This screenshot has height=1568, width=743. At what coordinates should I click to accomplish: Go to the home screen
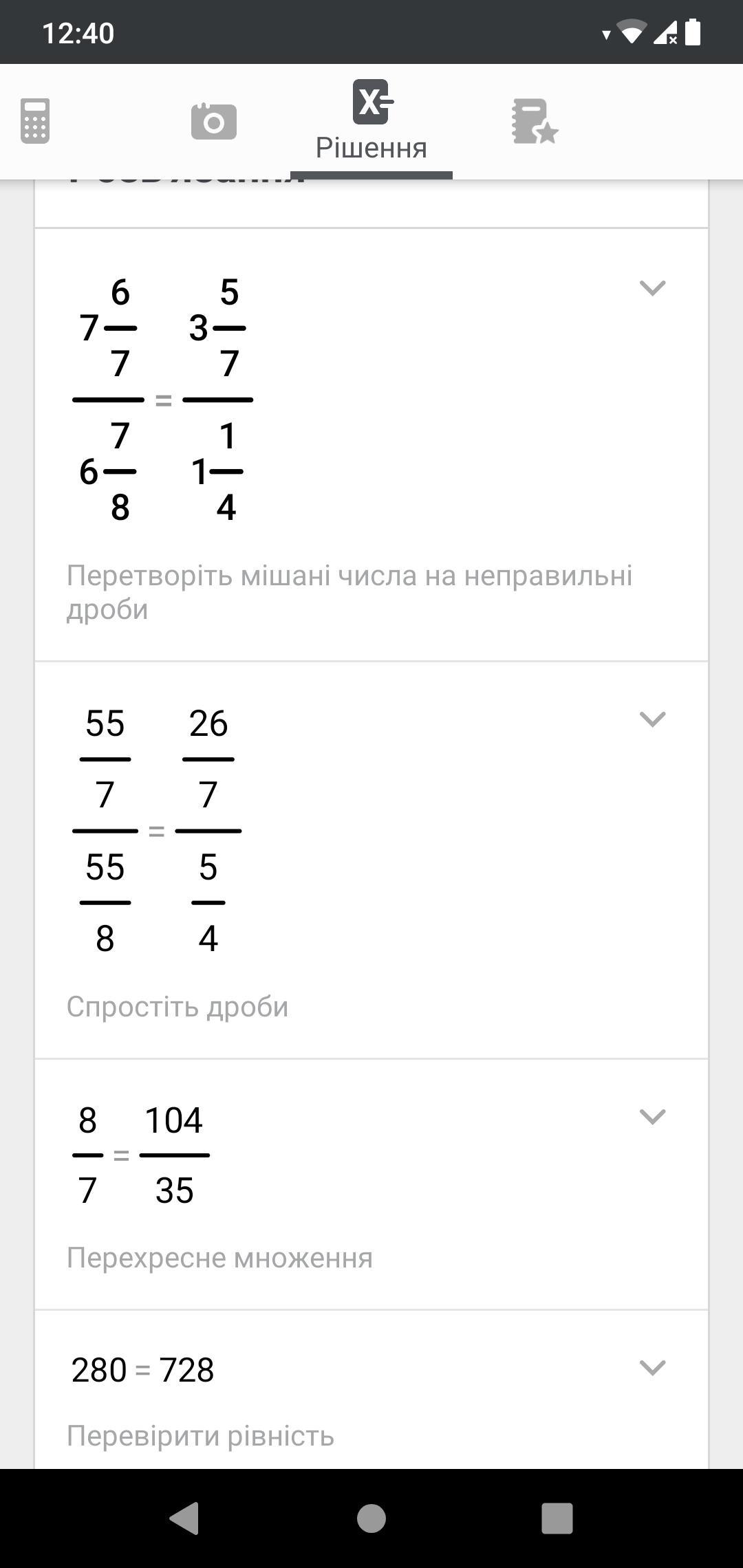tap(371, 1518)
